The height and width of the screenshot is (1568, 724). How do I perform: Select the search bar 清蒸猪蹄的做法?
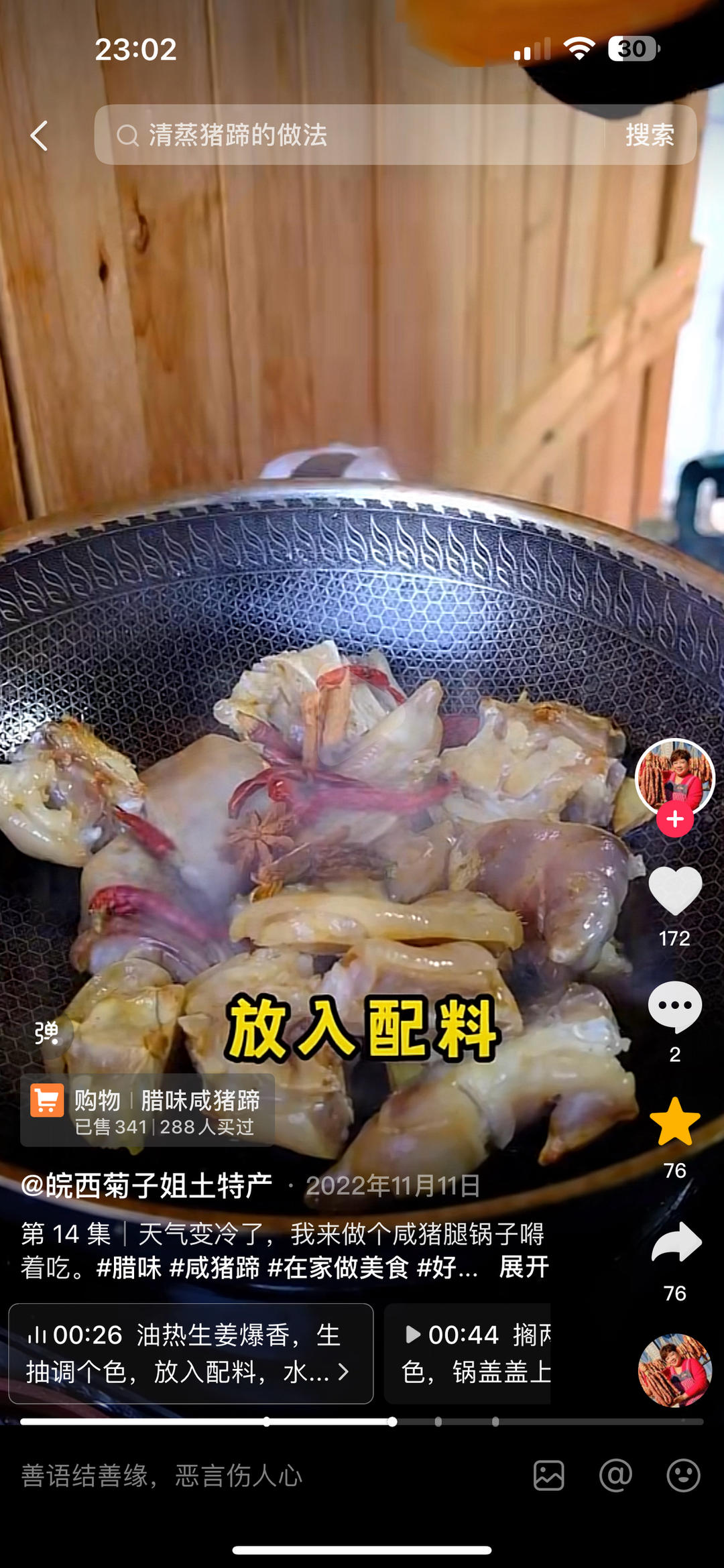point(302,137)
